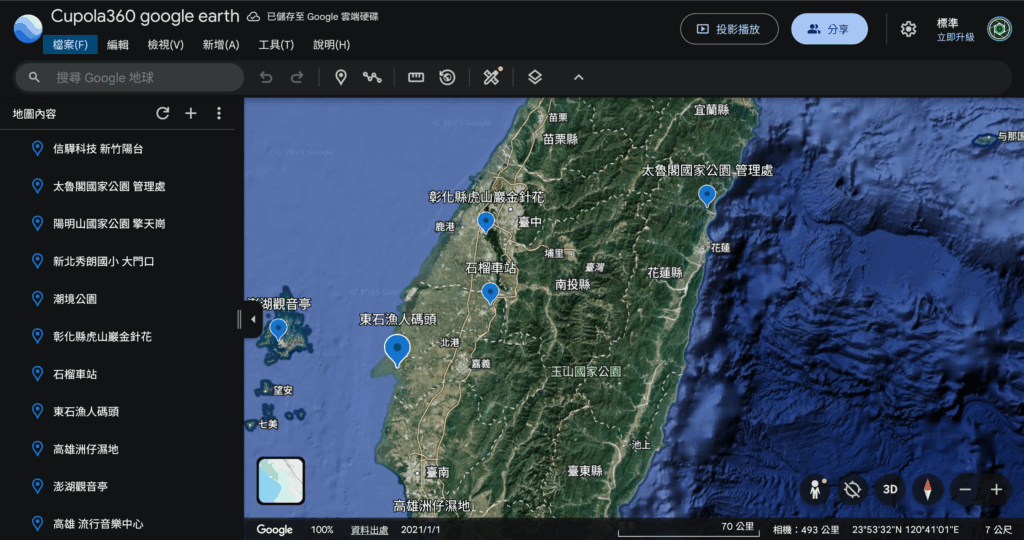Collapse the toolbar with the chevron
Image resolution: width=1024 pixels, height=540 pixels.
pos(578,77)
